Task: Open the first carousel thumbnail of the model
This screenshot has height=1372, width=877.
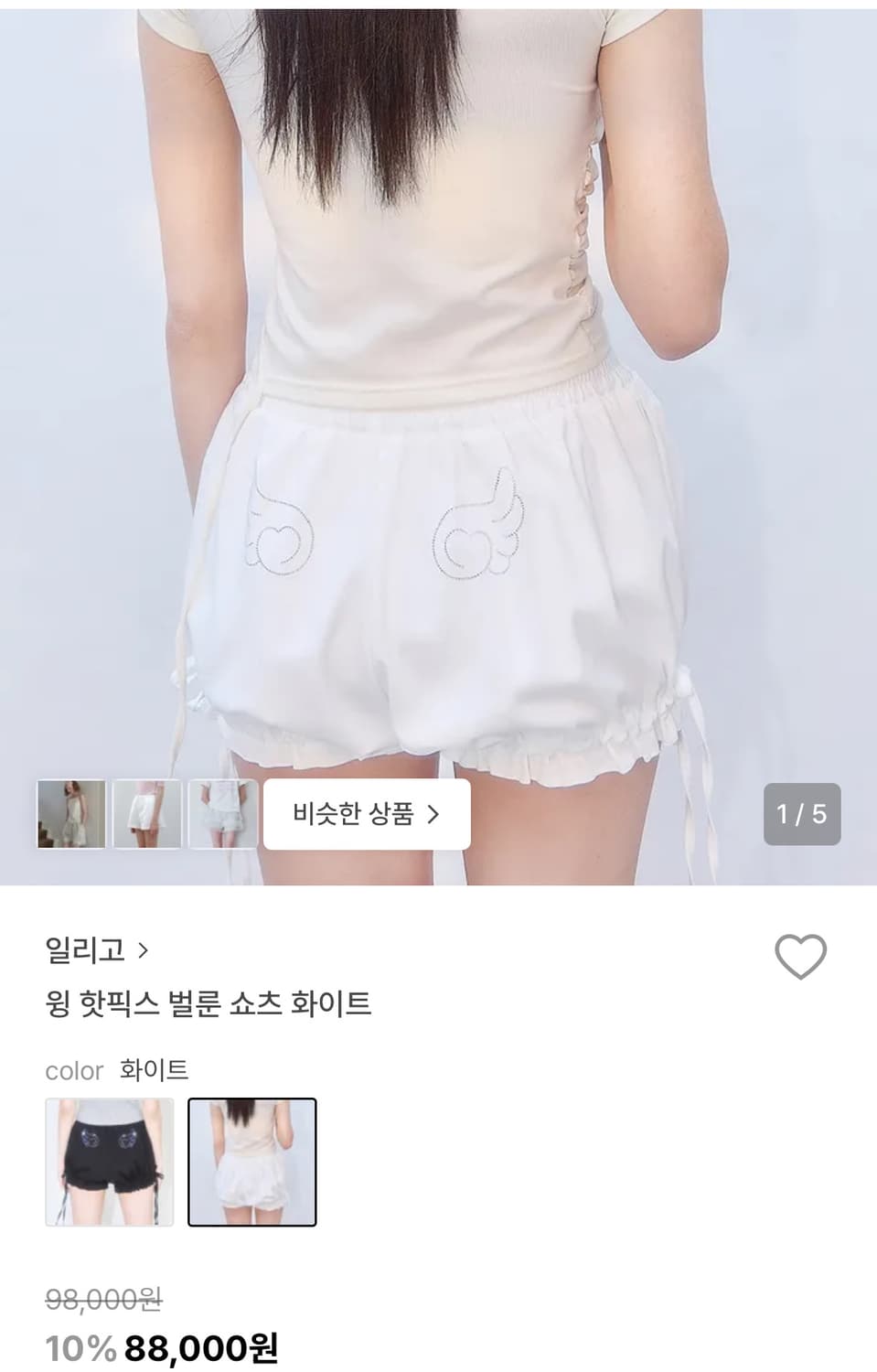Action: point(70,816)
